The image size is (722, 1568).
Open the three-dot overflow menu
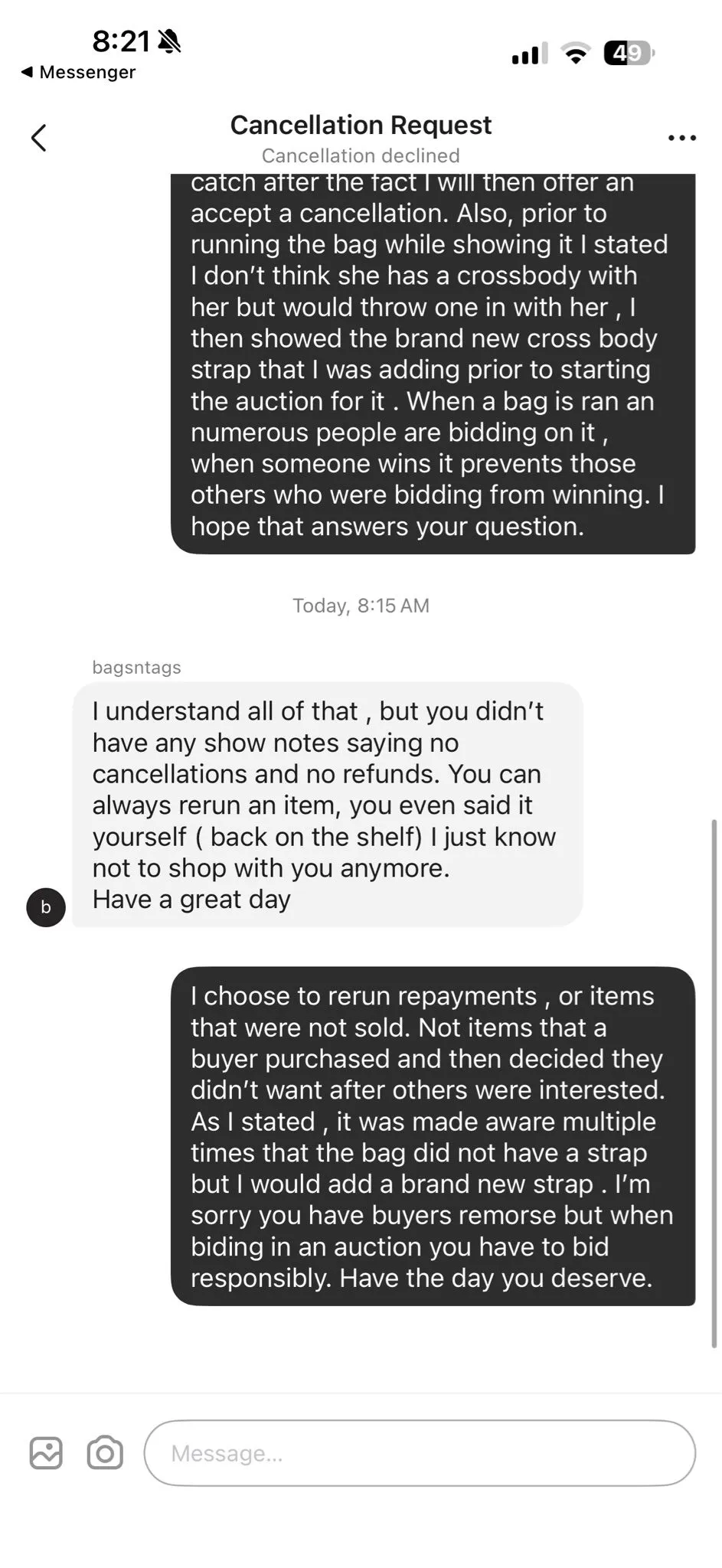pyautogui.click(x=681, y=139)
